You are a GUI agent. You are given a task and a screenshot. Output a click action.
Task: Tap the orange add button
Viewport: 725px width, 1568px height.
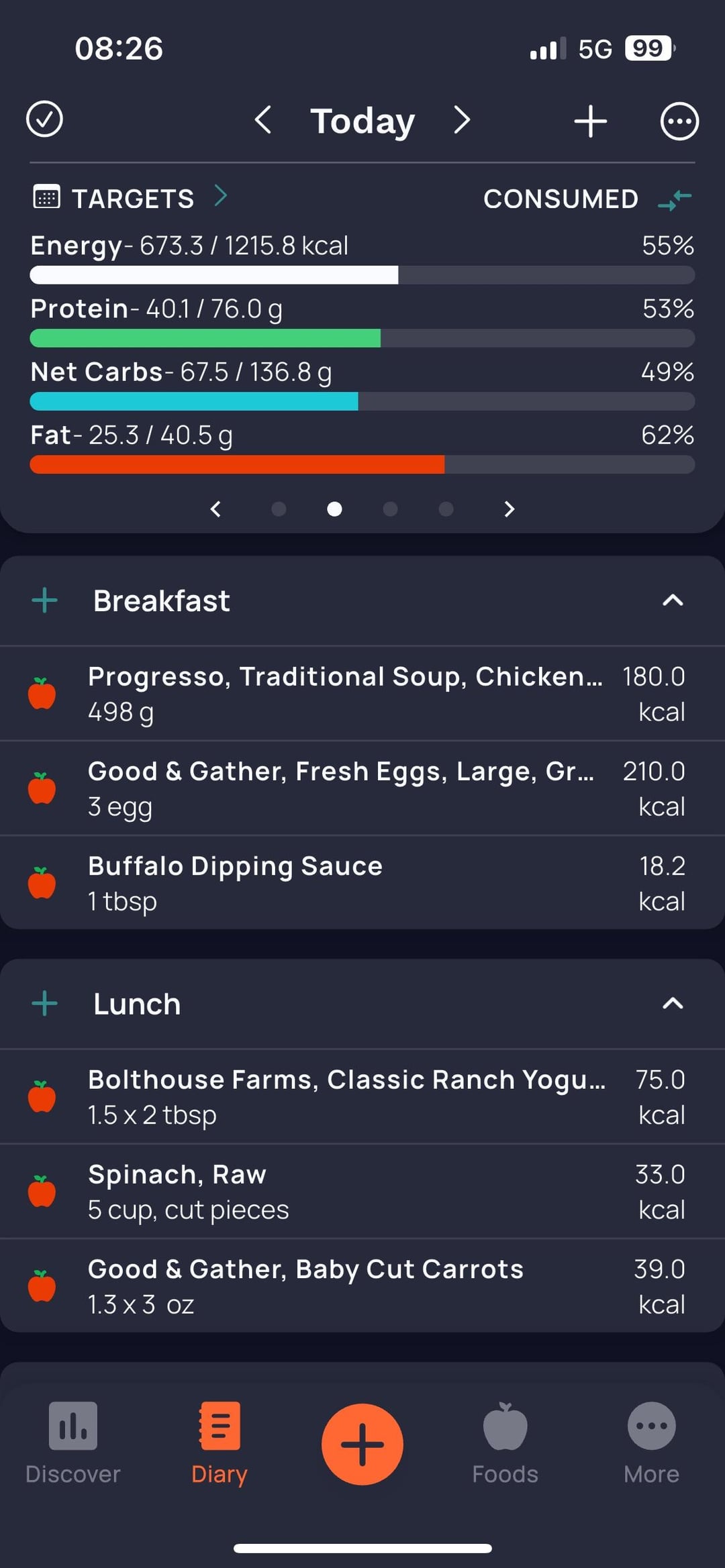(x=362, y=1444)
